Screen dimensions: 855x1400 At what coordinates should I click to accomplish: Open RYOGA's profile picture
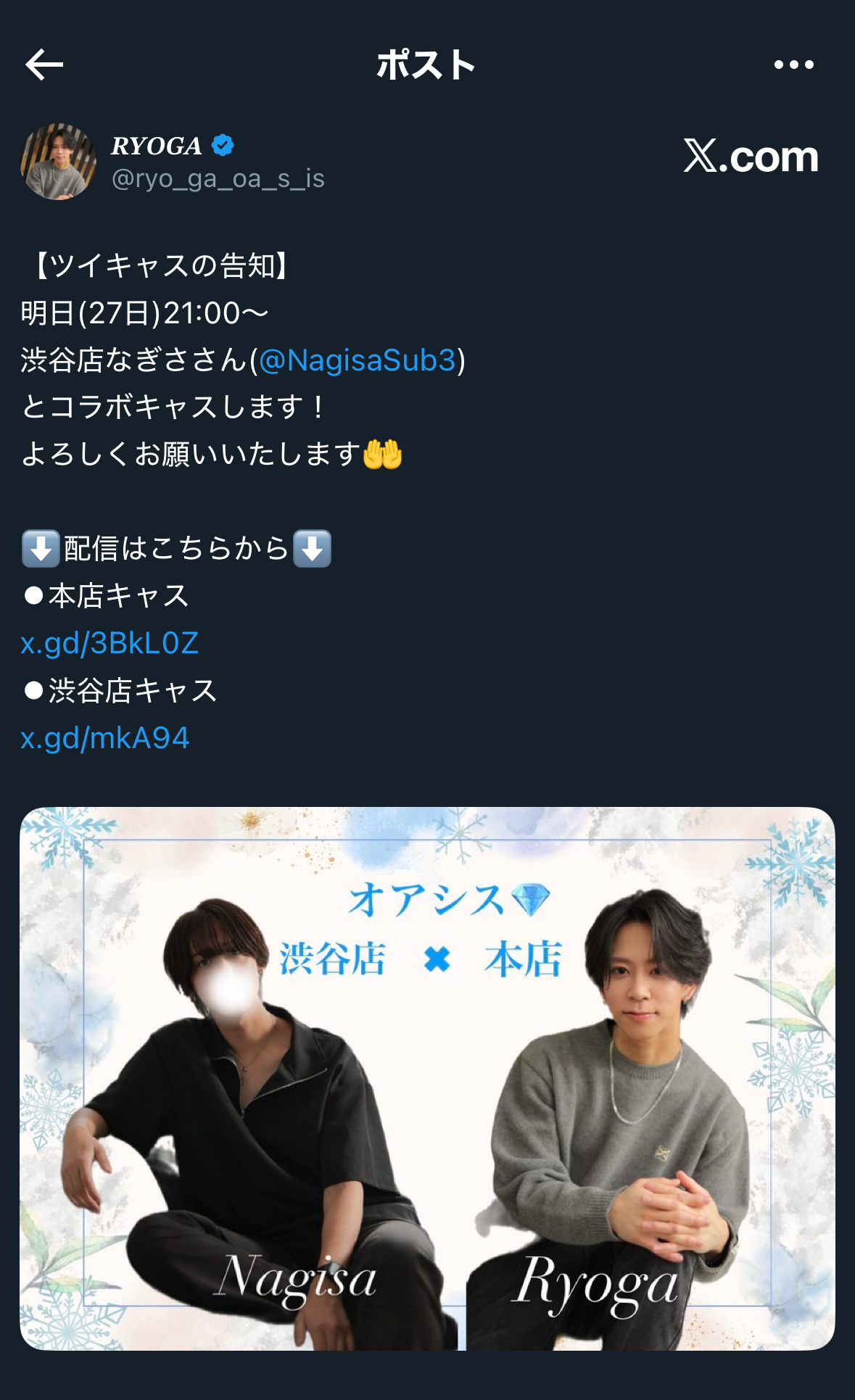point(59,162)
